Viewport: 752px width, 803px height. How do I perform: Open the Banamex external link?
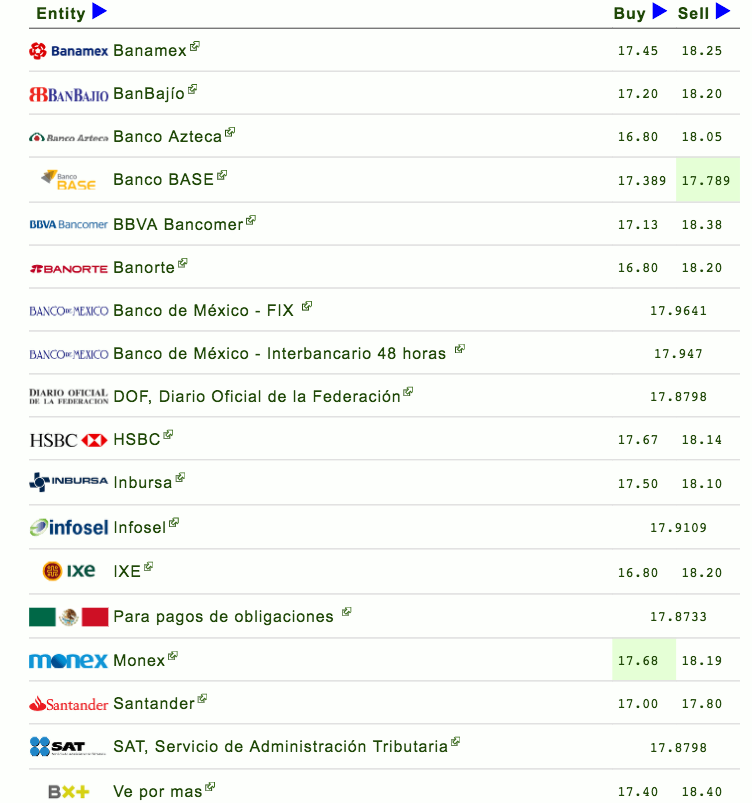pyautogui.click(x=151, y=50)
